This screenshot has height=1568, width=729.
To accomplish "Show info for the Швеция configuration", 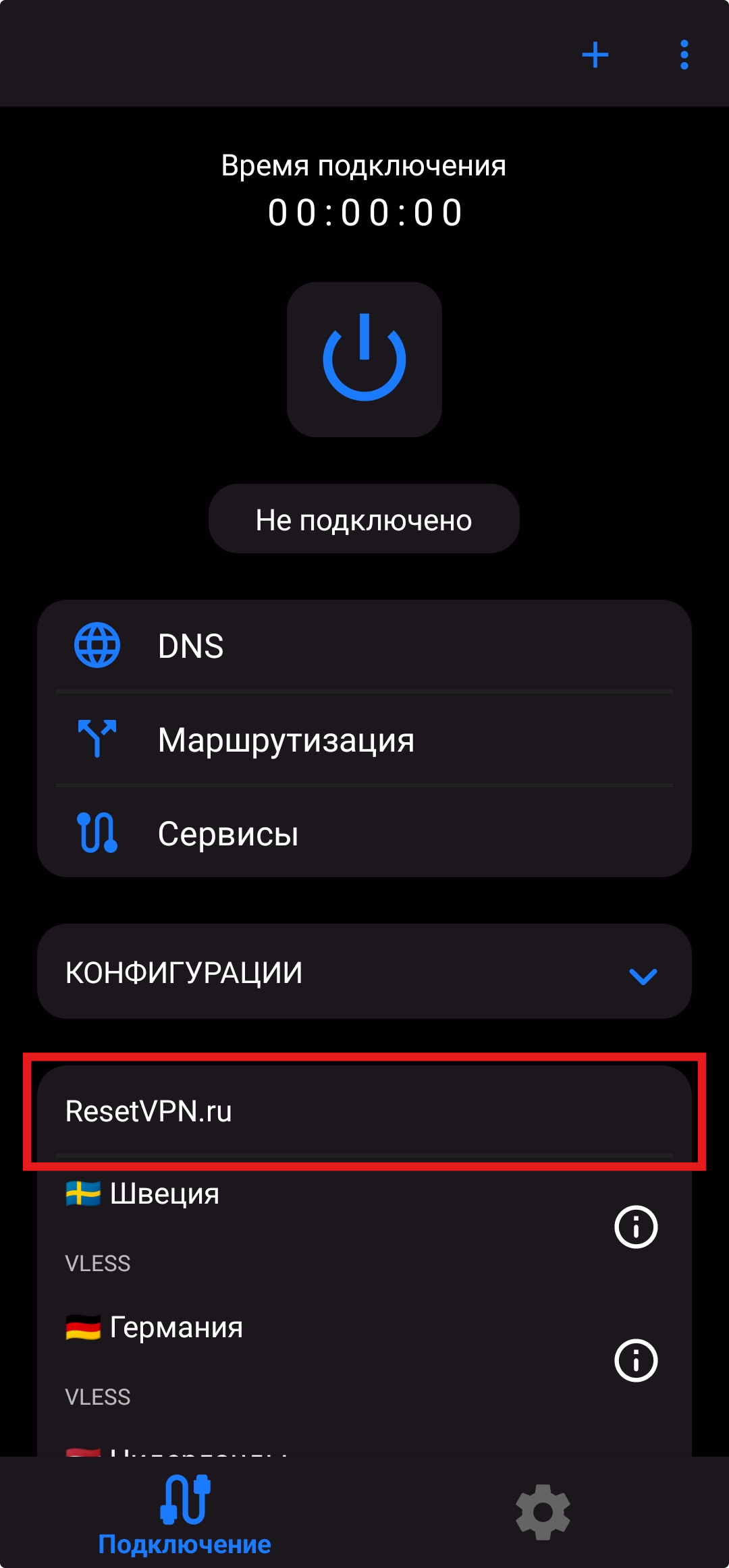I will 635,1227.
